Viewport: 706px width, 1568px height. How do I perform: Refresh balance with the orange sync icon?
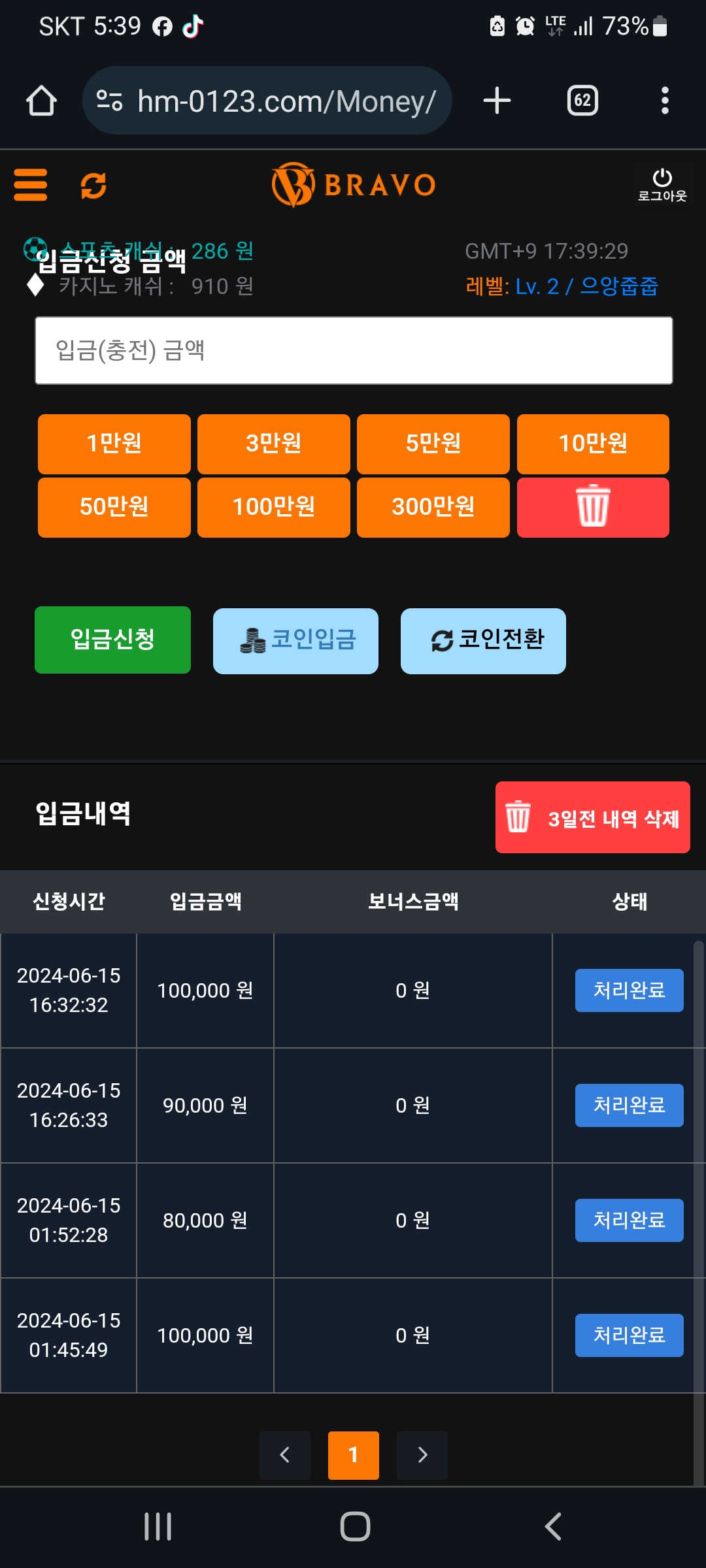pos(93,186)
